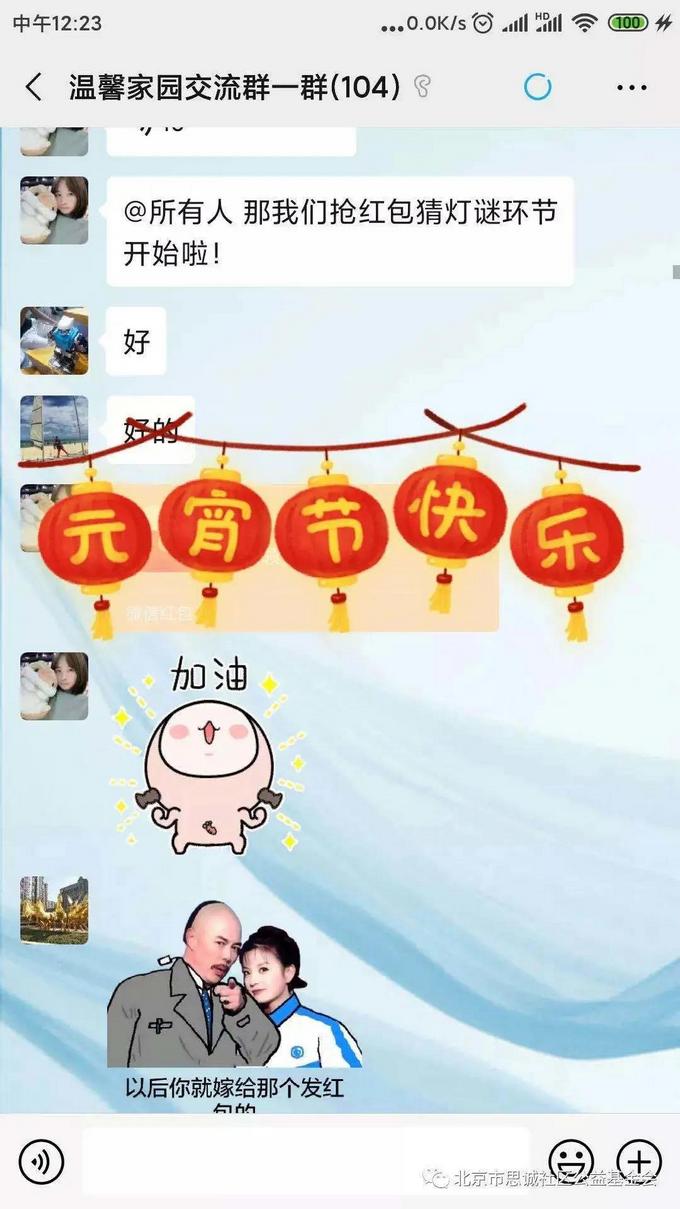The height and width of the screenshot is (1209, 680).
Task: View profile of the 加油 sticker sender
Action: 54,687
